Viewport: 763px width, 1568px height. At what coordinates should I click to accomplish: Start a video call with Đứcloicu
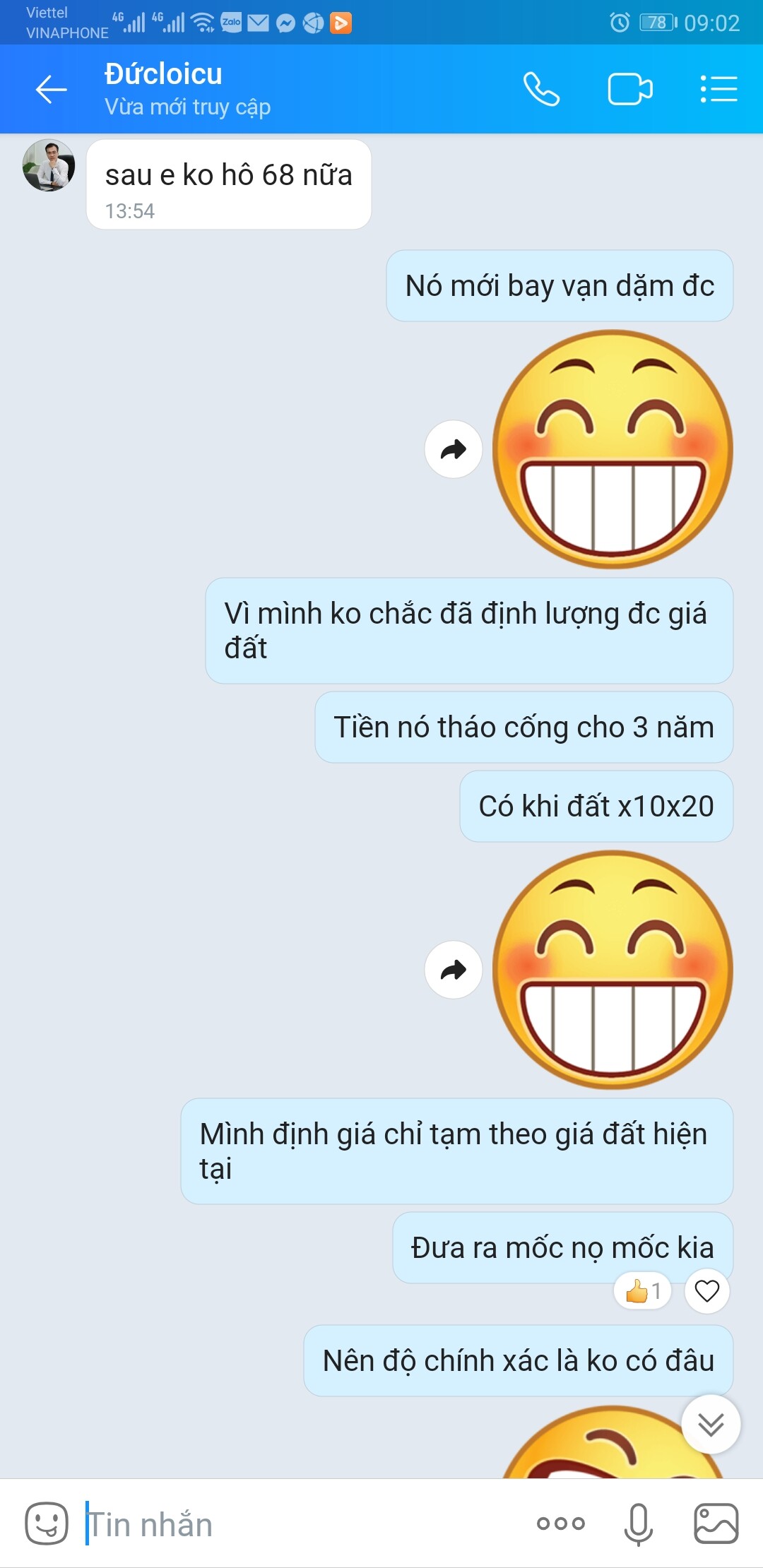click(629, 90)
